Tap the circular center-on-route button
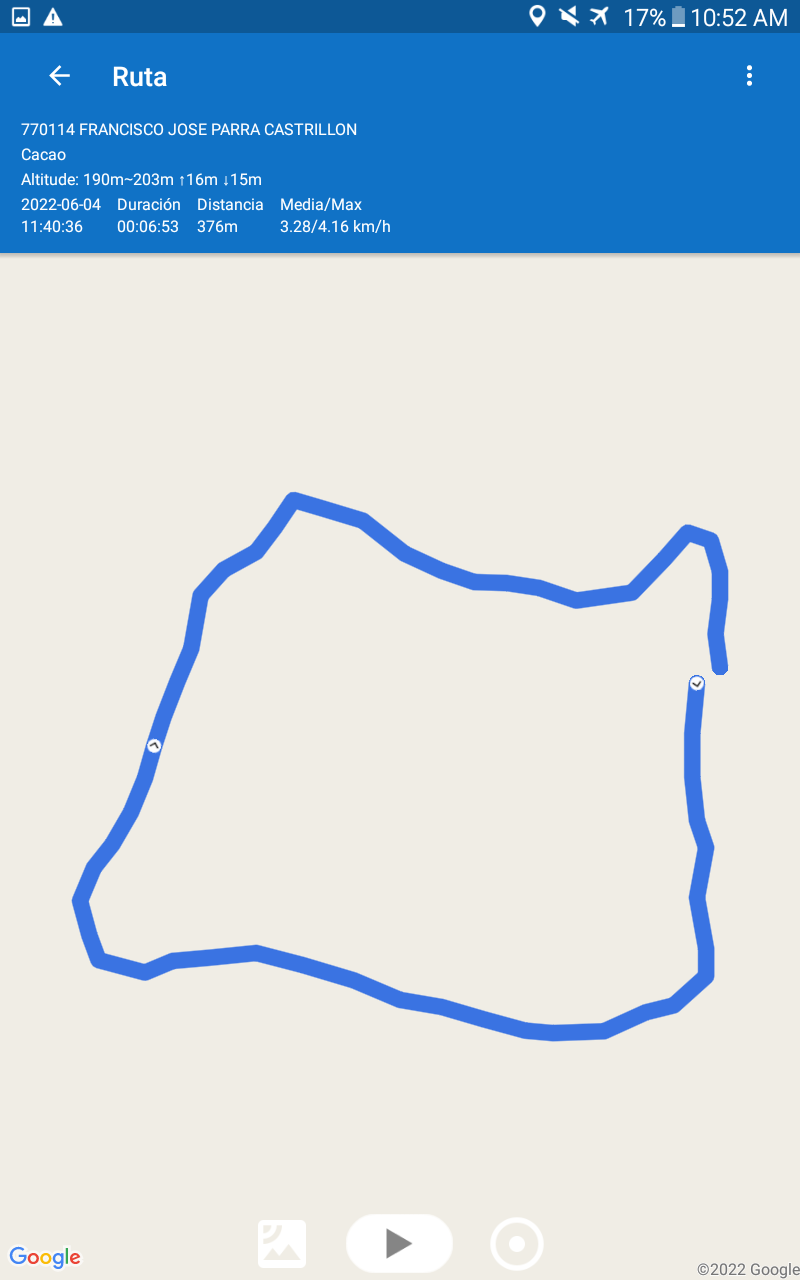This screenshot has width=800, height=1280. click(517, 1244)
